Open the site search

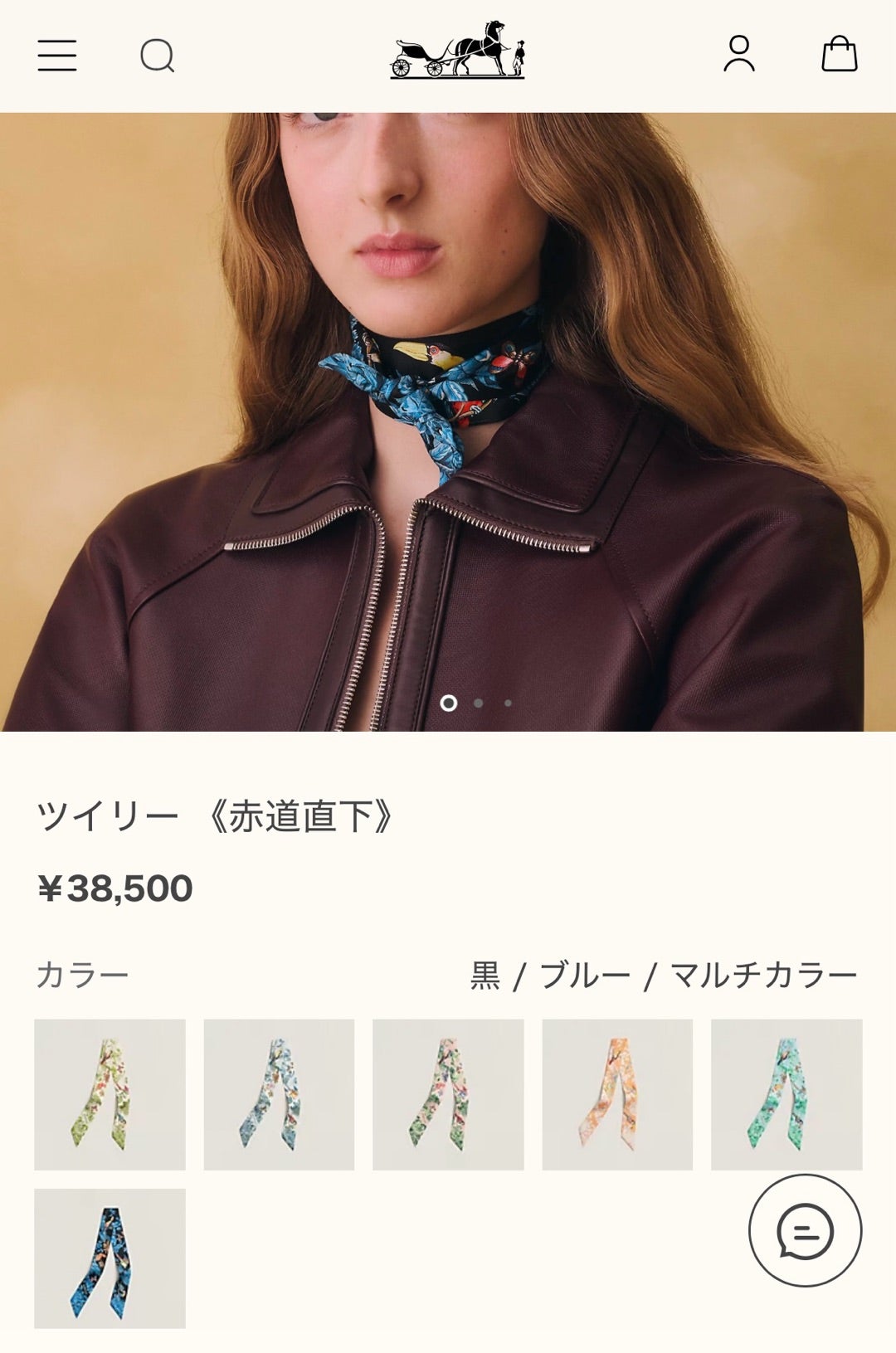(158, 56)
